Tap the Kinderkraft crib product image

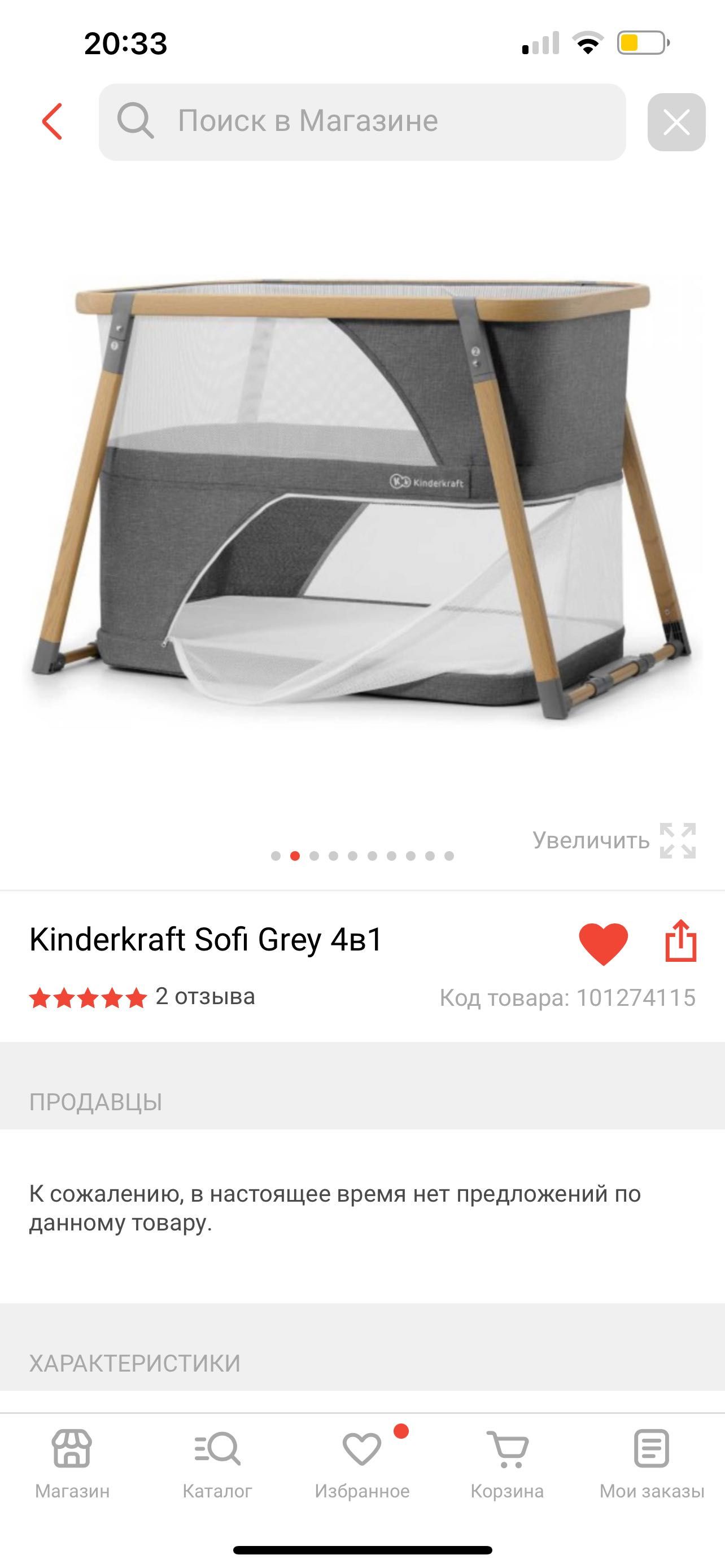pos(362,499)
